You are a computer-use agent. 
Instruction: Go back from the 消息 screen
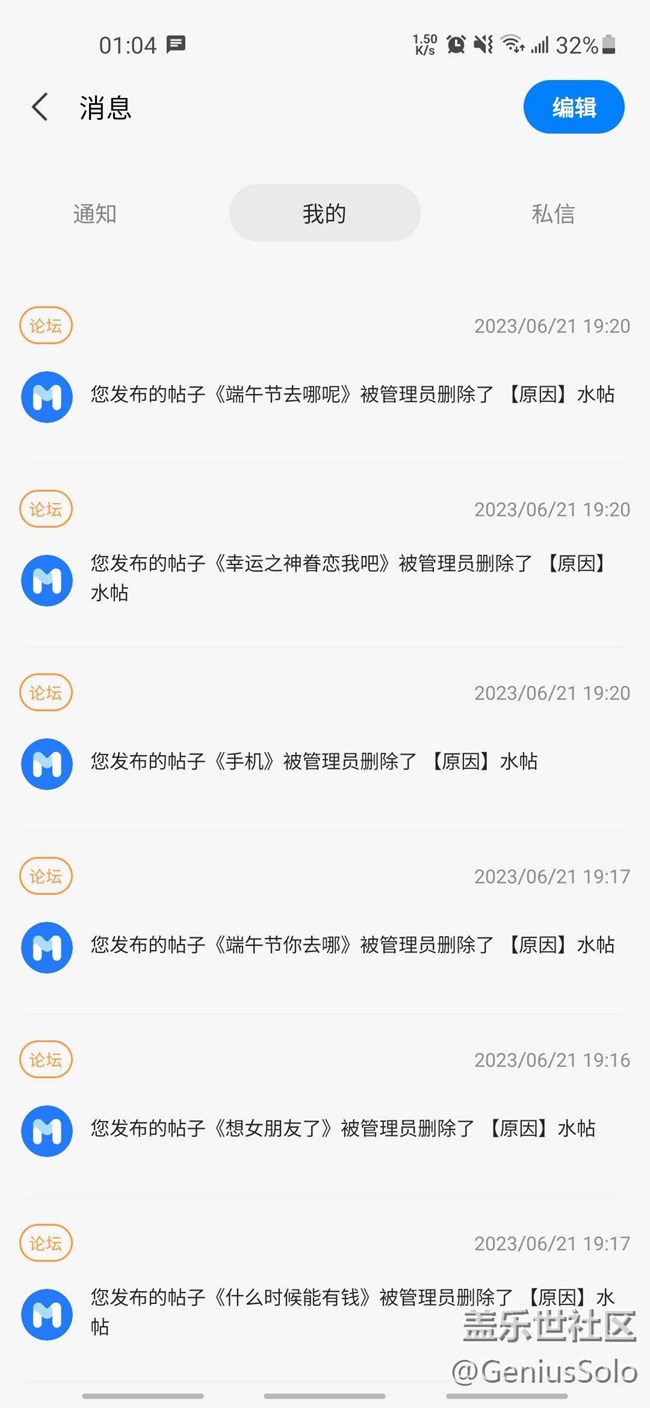[40, 107]
